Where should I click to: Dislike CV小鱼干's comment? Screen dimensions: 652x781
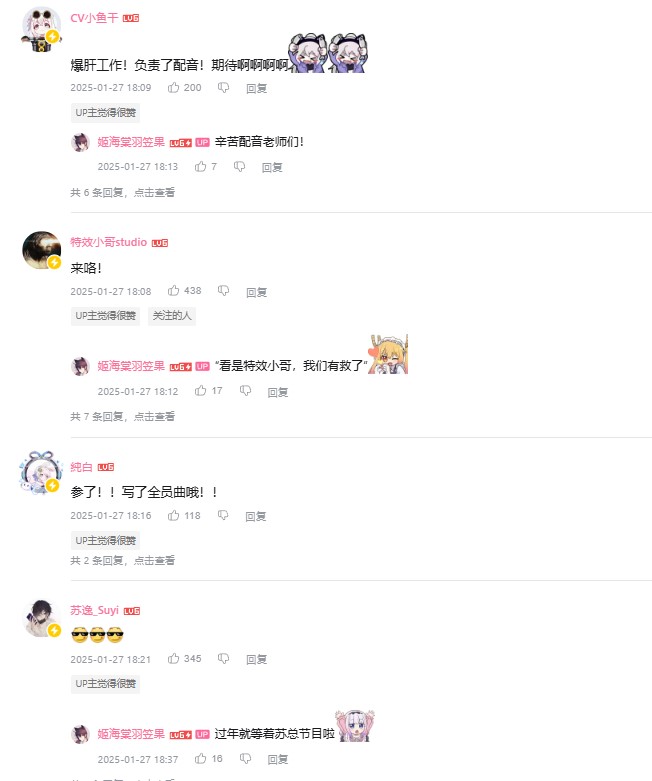(223, 88)
